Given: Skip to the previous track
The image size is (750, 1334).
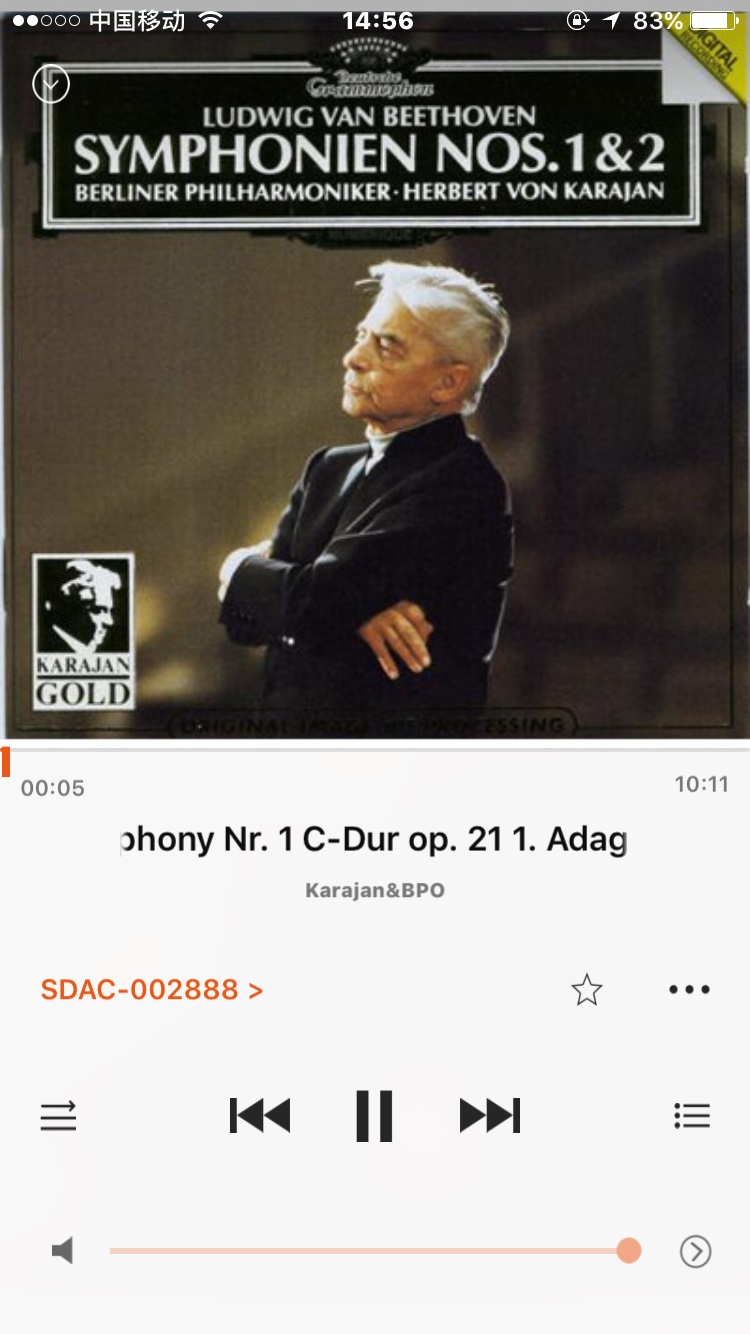Looking at the screenshot, I should click(260, 1115).
